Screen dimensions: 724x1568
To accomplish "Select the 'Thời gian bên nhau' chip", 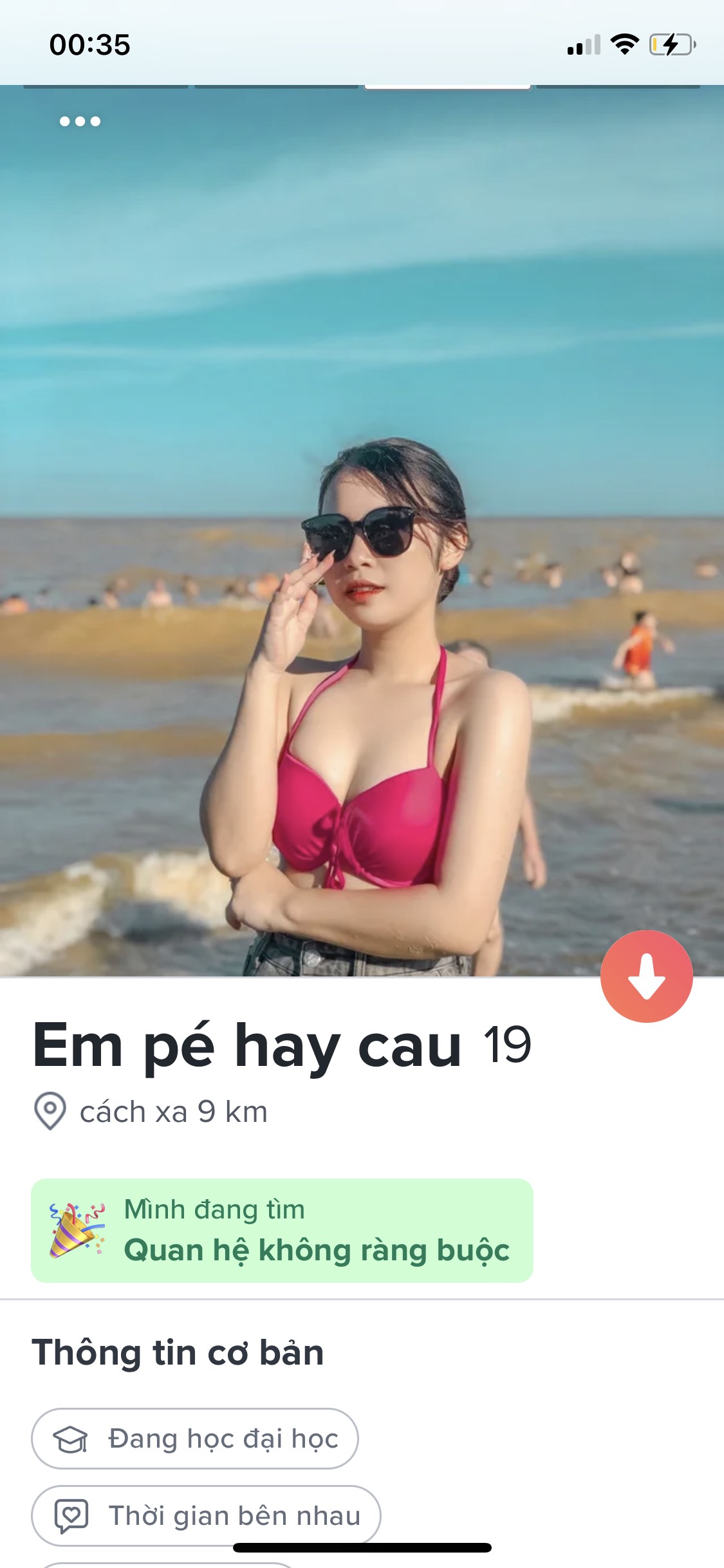I will point(206,1515).
